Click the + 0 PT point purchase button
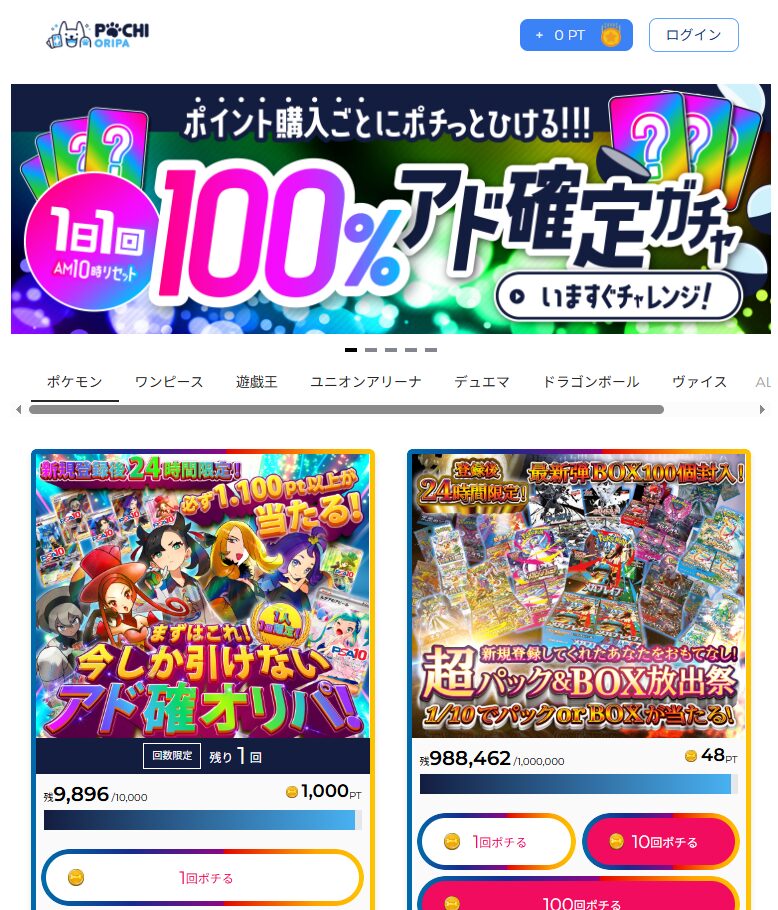Image resolution: width=778 pixels, height=910 pixels. point(576,34)
